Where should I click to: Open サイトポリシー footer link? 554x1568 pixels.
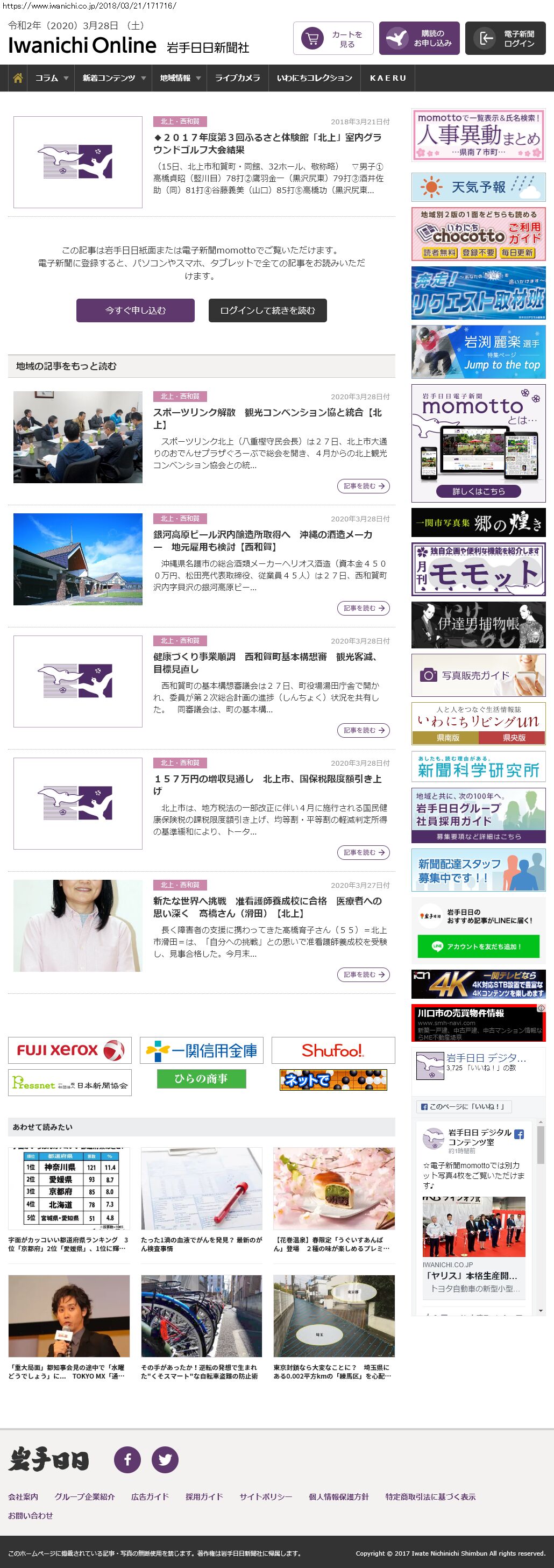pos(265,1496)
